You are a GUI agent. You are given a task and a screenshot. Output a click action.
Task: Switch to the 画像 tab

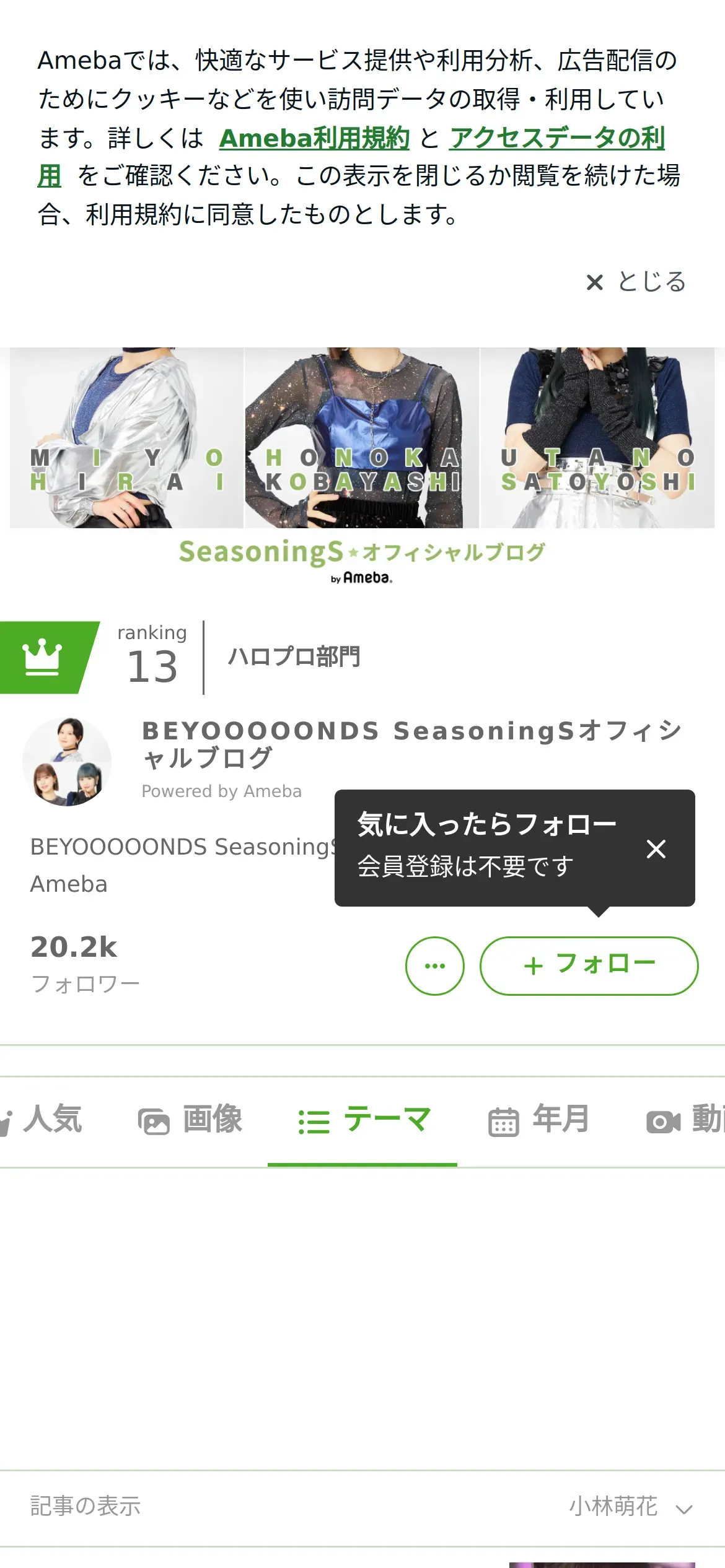(x=191, y=1120)
